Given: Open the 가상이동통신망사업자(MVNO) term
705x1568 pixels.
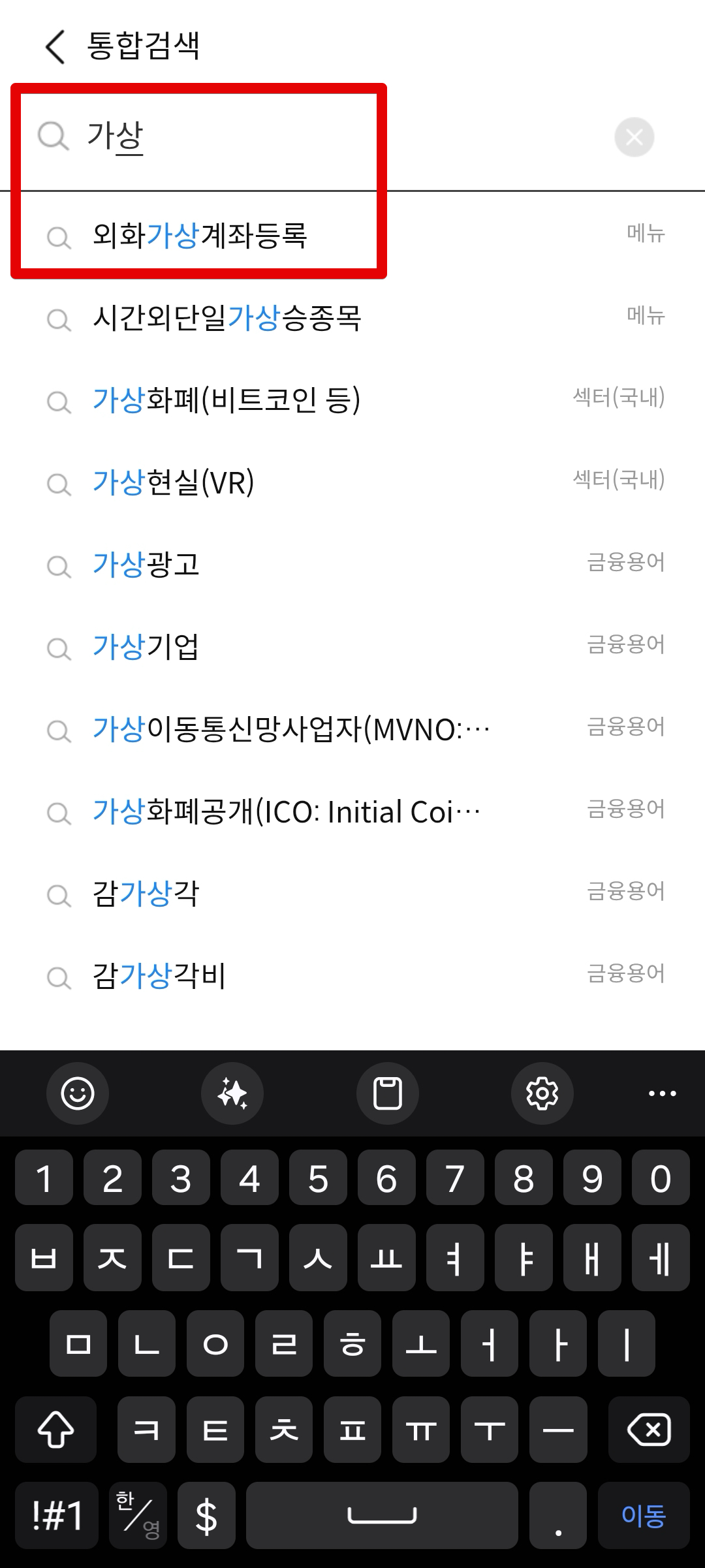Looking at the screenshot, I should [x=352, y=729].
